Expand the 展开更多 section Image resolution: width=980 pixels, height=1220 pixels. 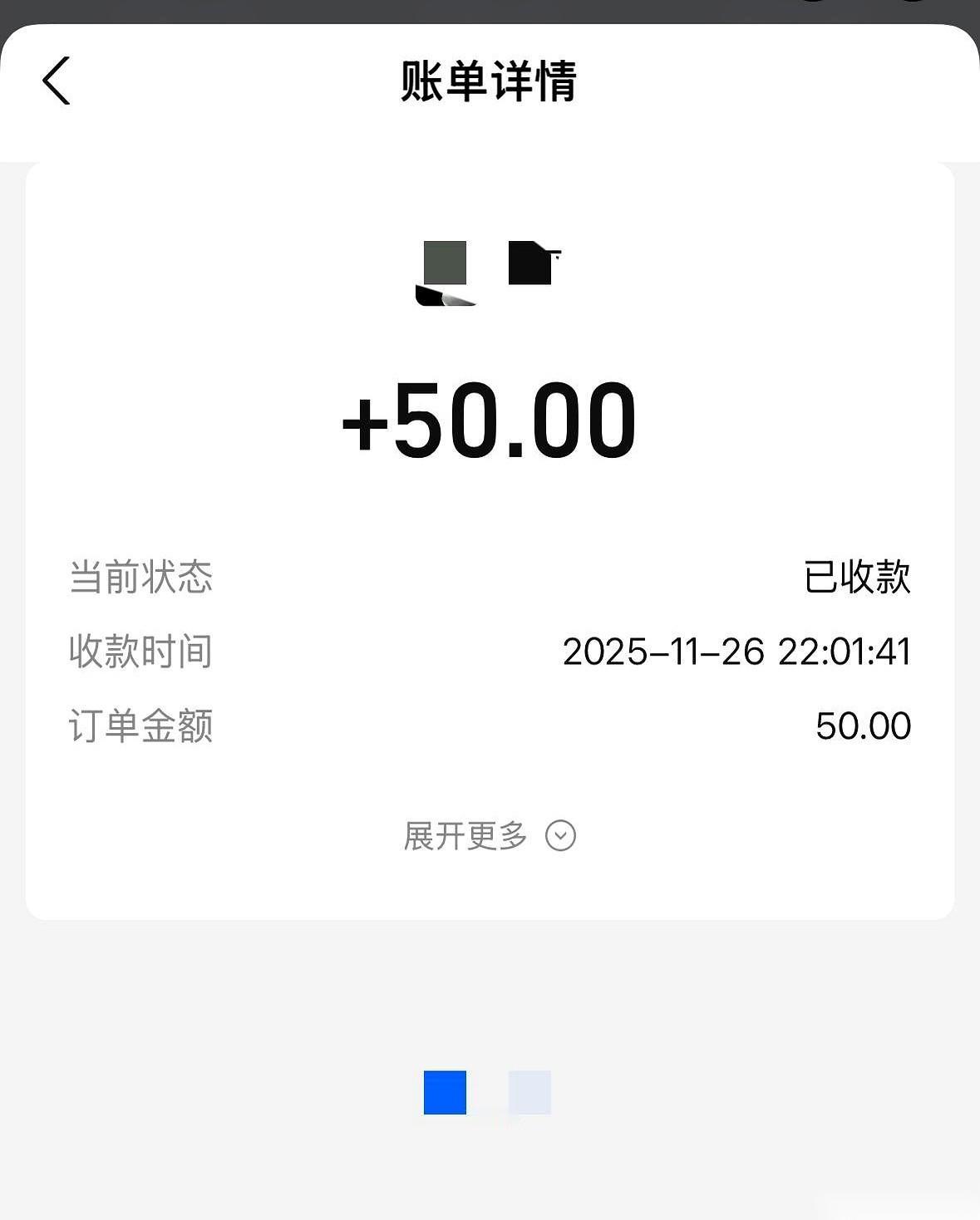click(x=489, y=836)
